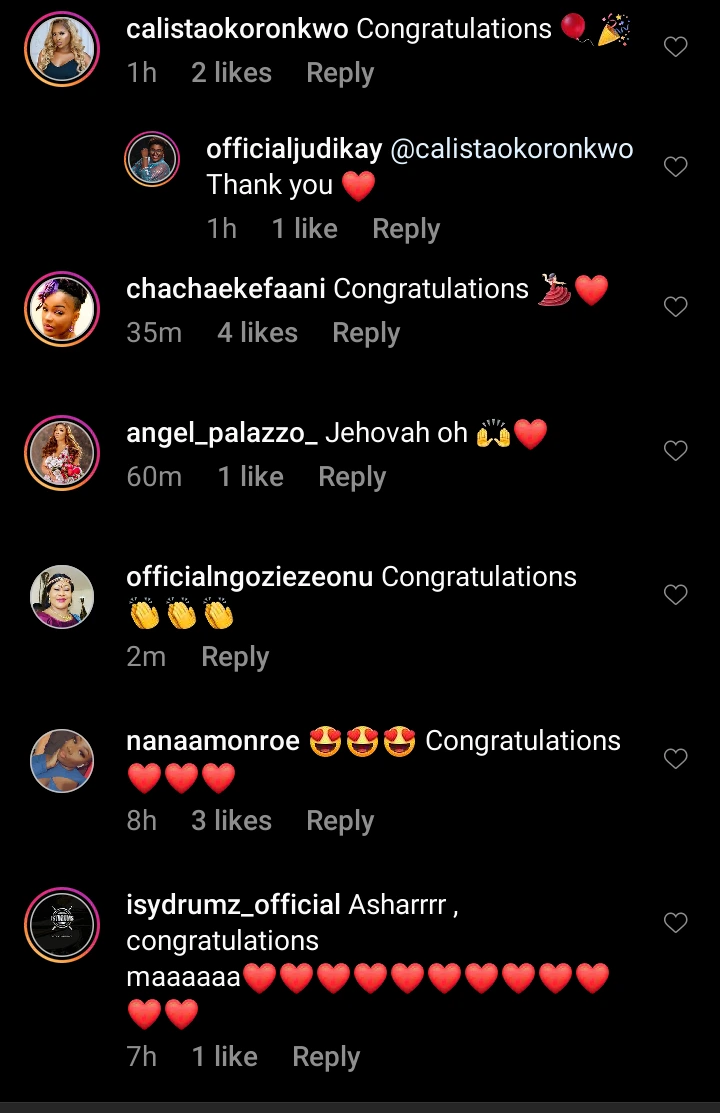This screenshot has width=720, height=1113.
Task: Open the @calistaokoronkwo mention link
Action: [x=511, y=149]
